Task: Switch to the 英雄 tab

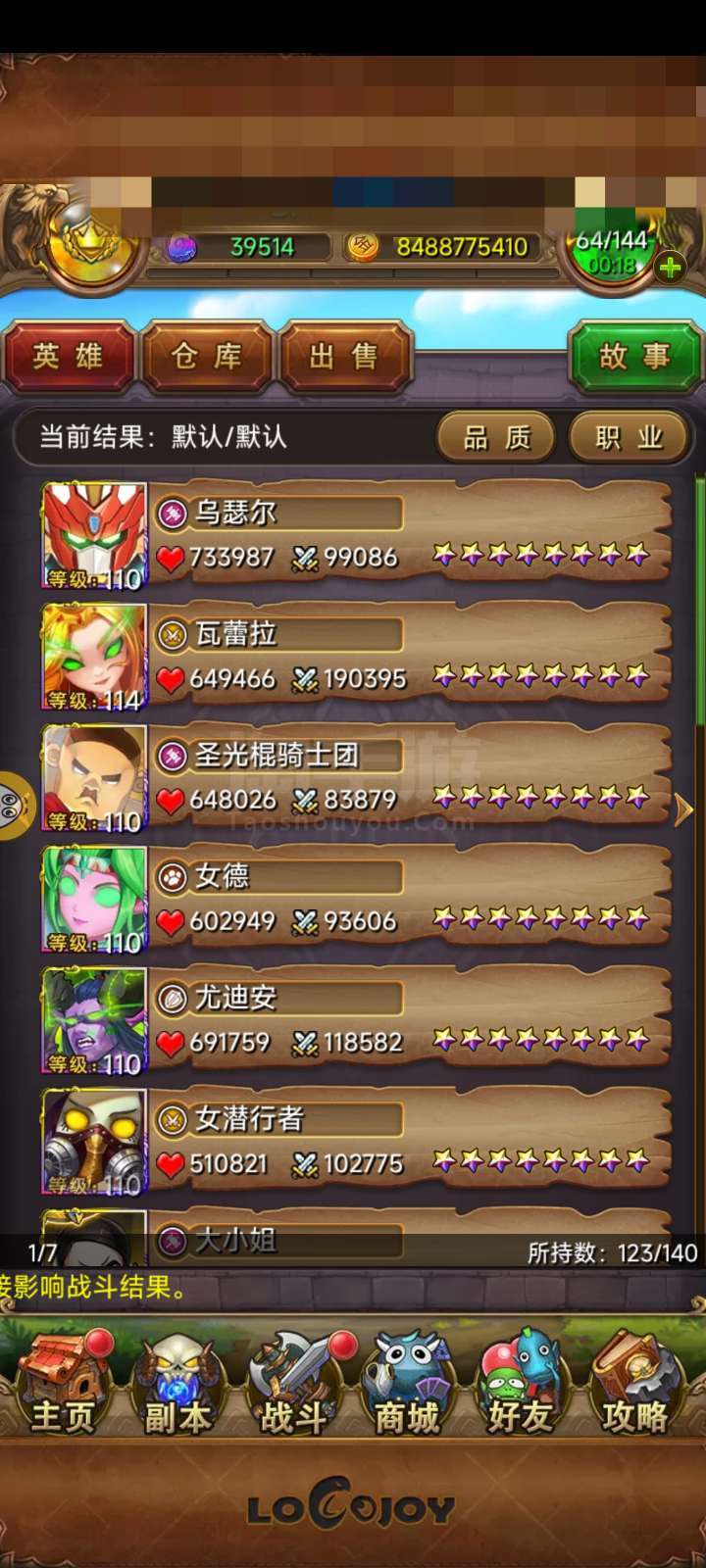Action: point(68,357)
